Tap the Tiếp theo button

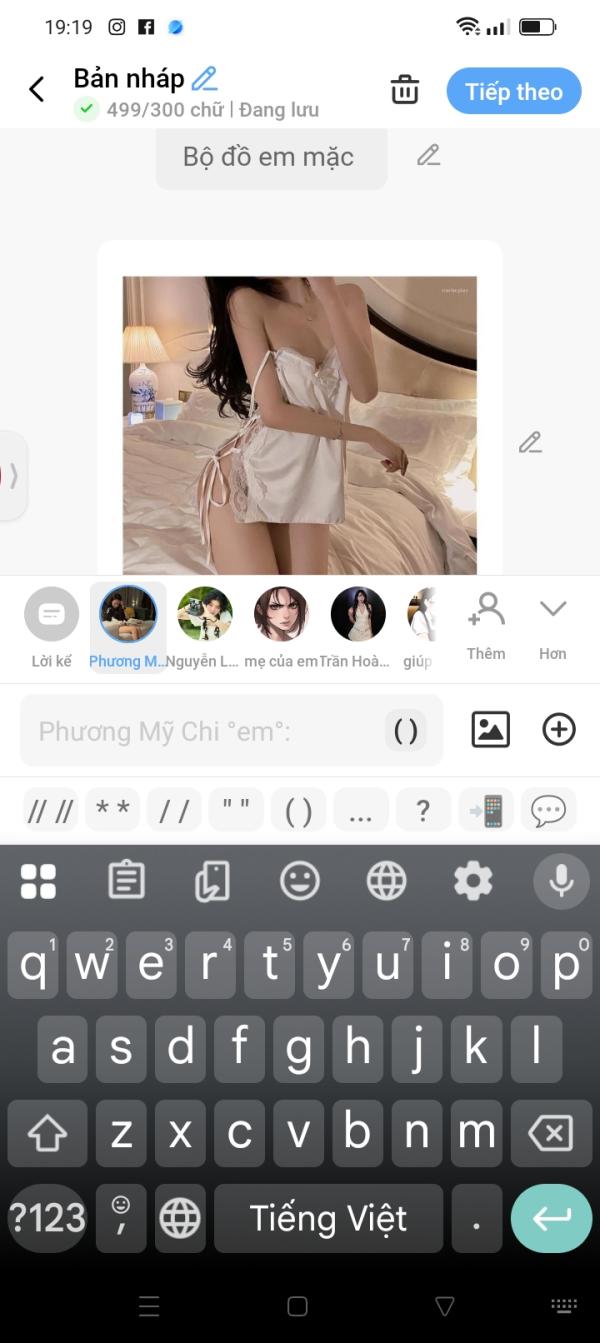[x=513, y=92]
